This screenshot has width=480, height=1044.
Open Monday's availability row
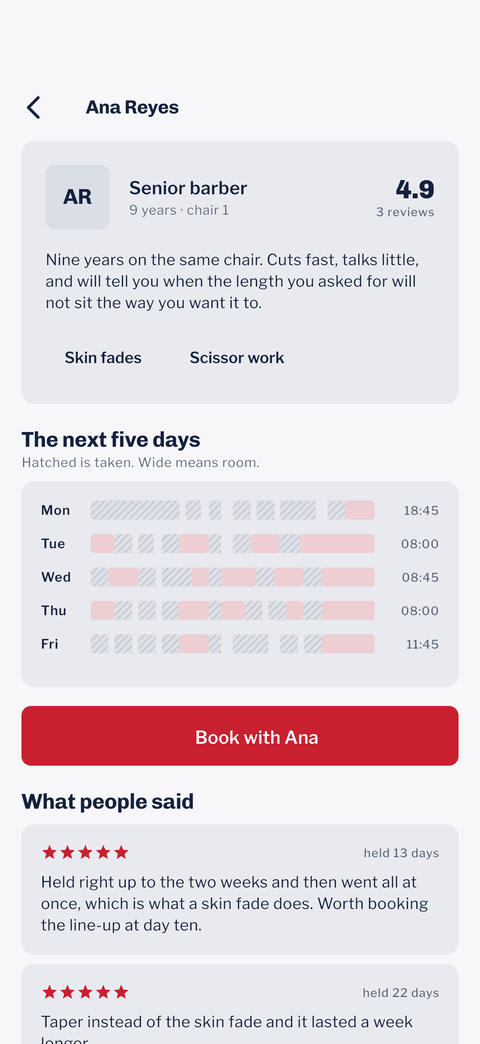(240, 511)
